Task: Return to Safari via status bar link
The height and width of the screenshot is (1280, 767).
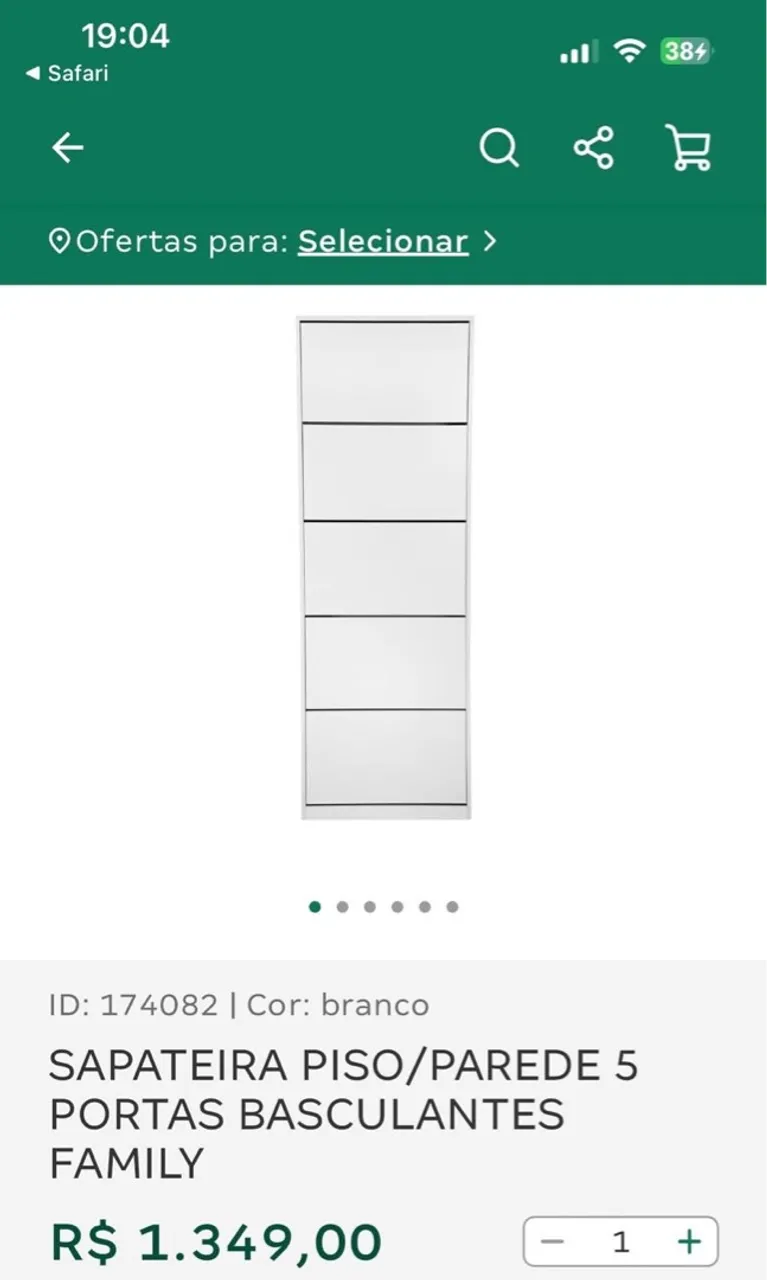Action: tap(66, 73)
